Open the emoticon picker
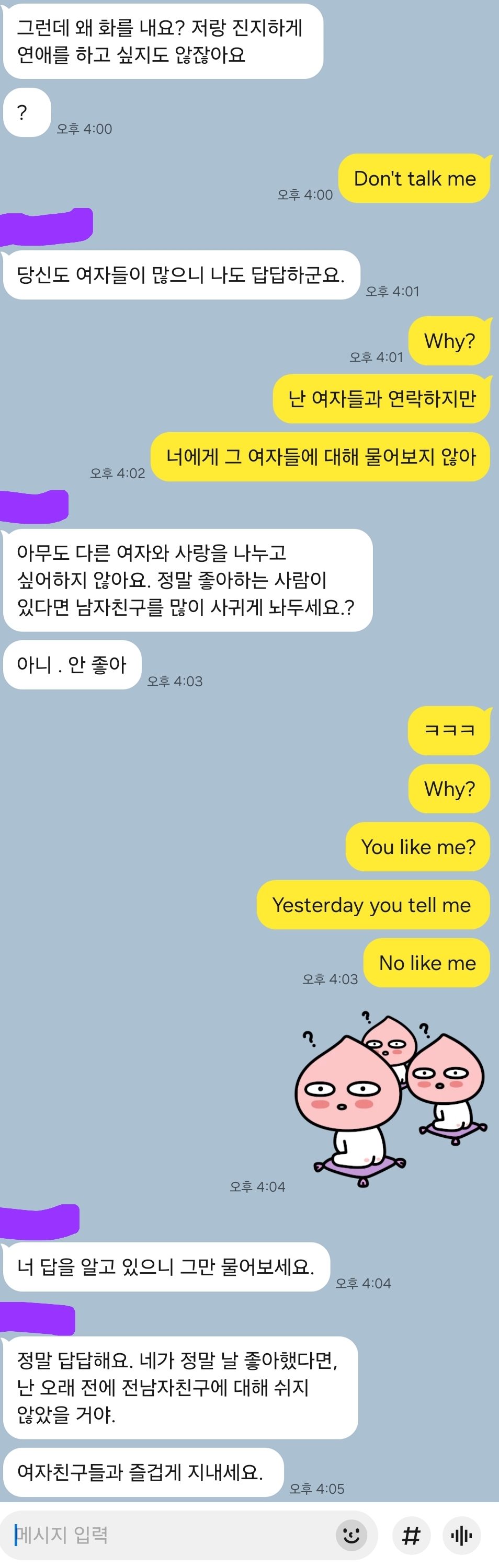Screen dimensions: 499x1568 351,1535
